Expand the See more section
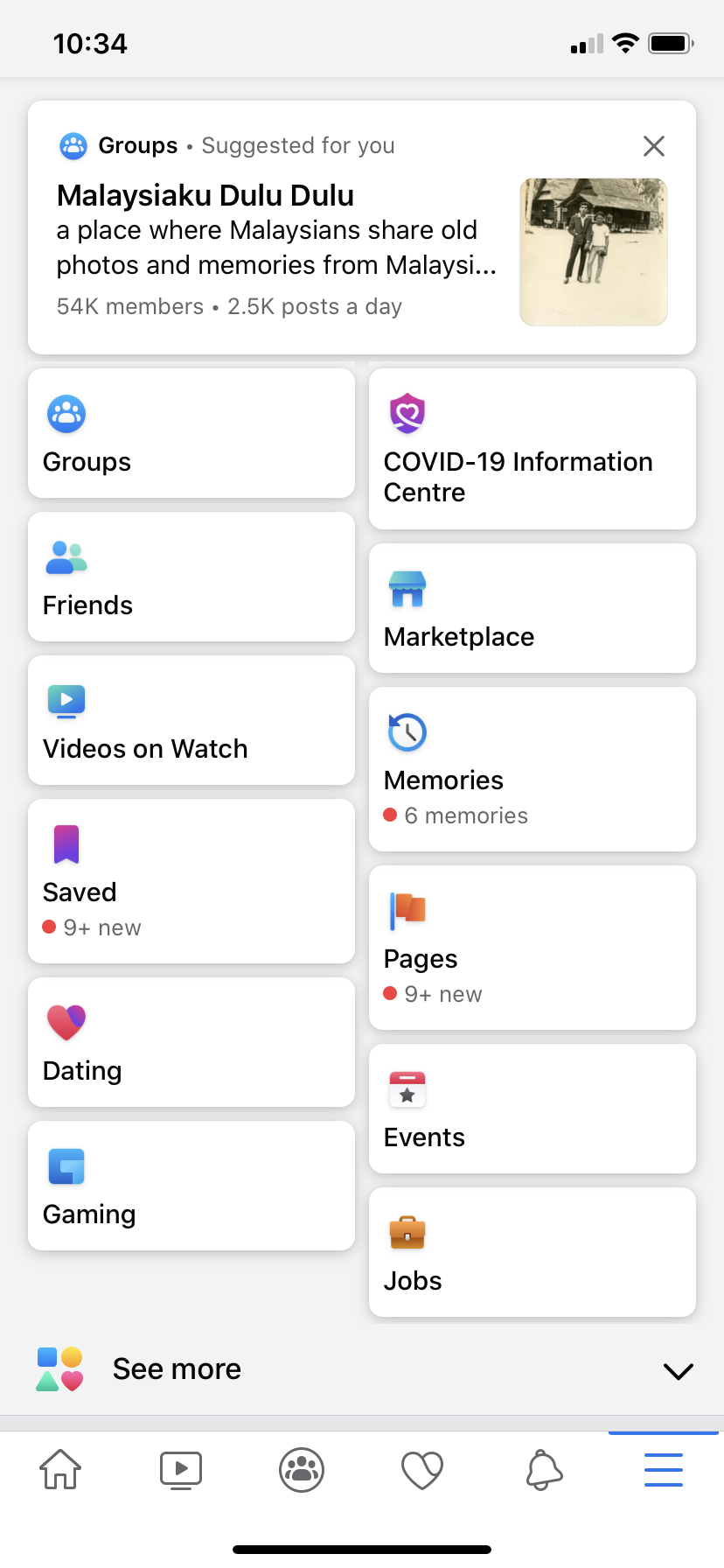The image size is (724, 1568). tap(362, 1369)
